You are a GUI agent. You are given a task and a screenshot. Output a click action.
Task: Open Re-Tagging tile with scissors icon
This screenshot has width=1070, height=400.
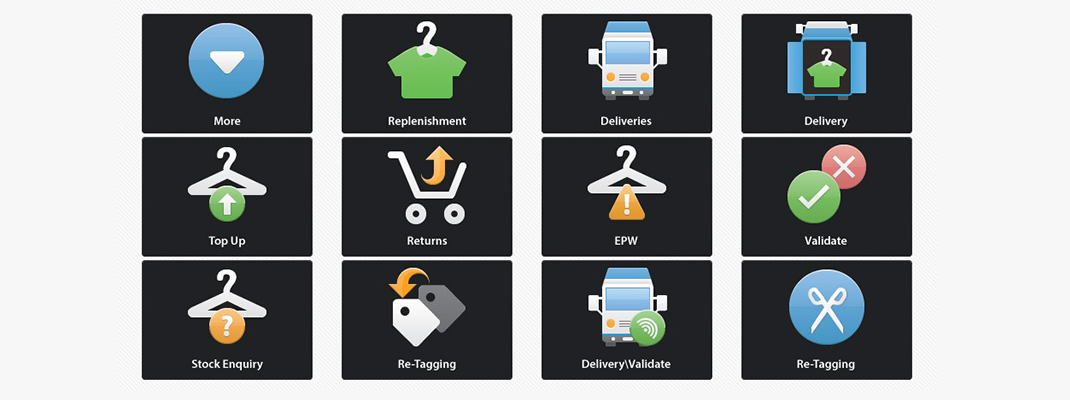coord(826,319)
